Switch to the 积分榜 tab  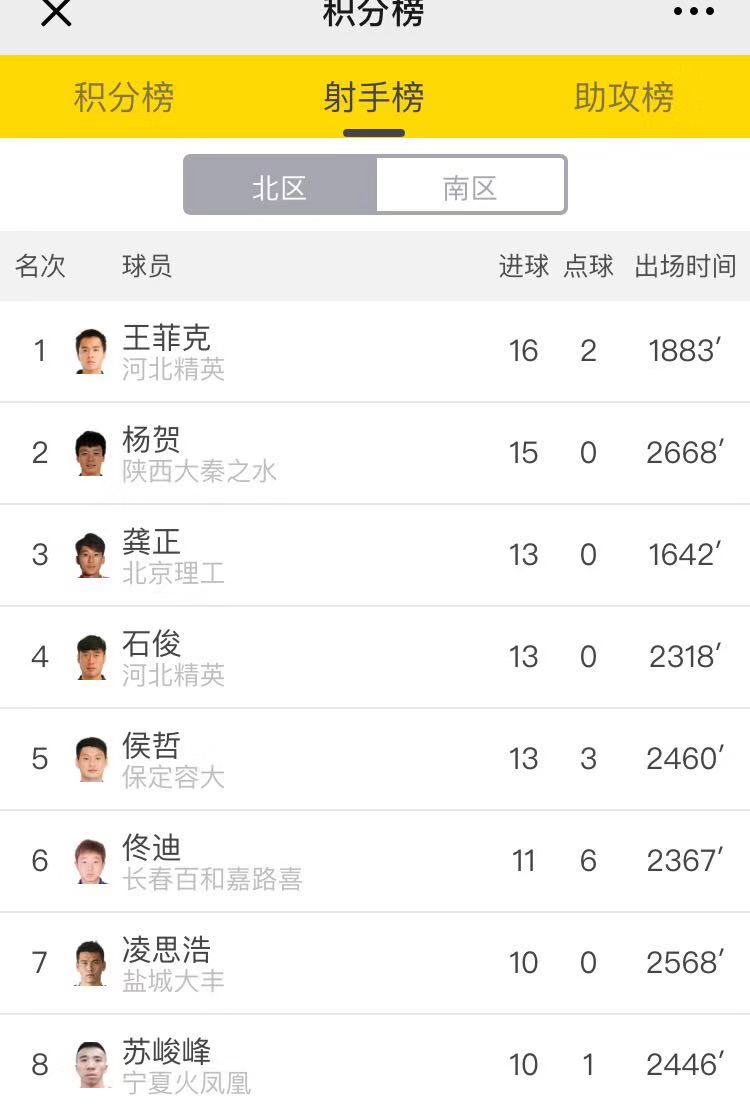tap(124, 97)
